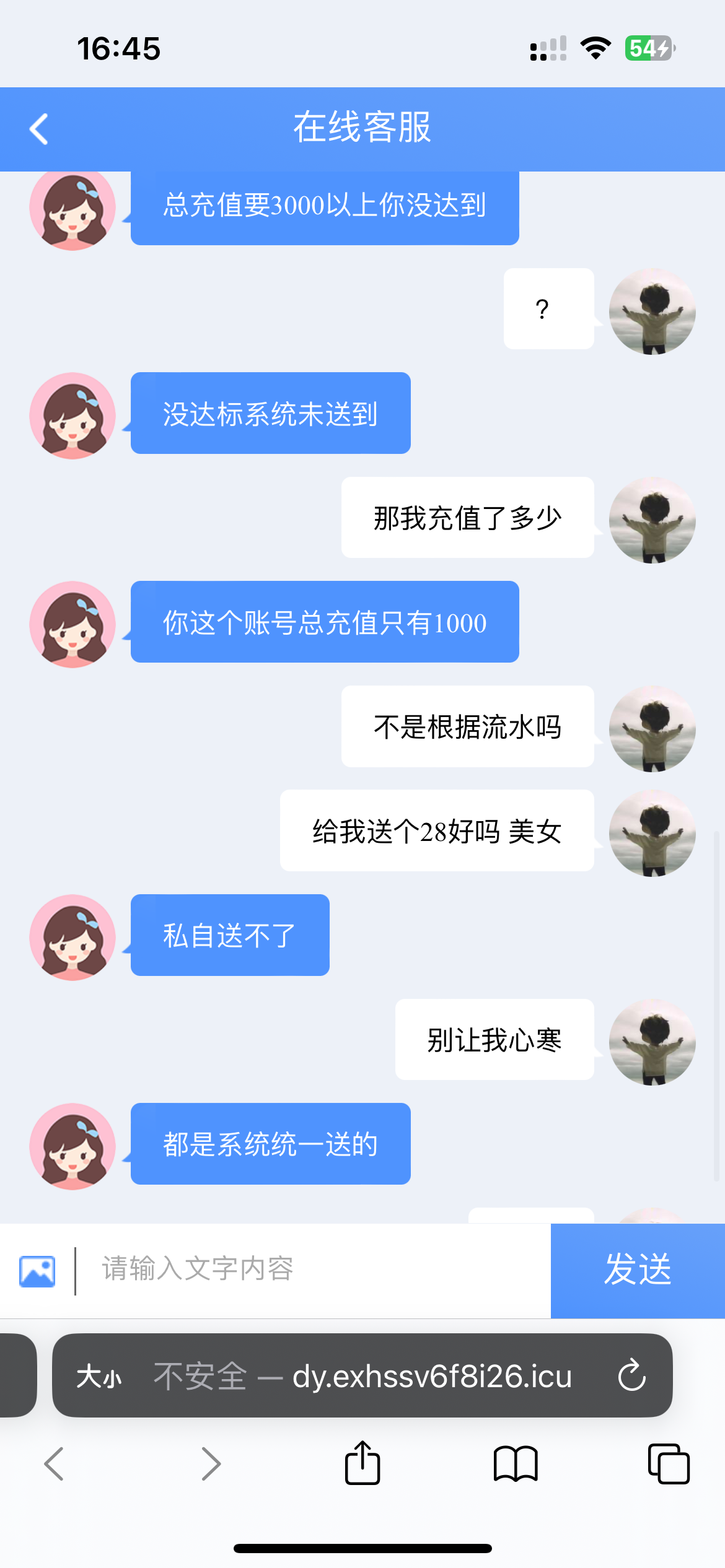This screenshot has width=725, height=1568.
Task: Attach an image to the chat
Action: point(37,1271)
